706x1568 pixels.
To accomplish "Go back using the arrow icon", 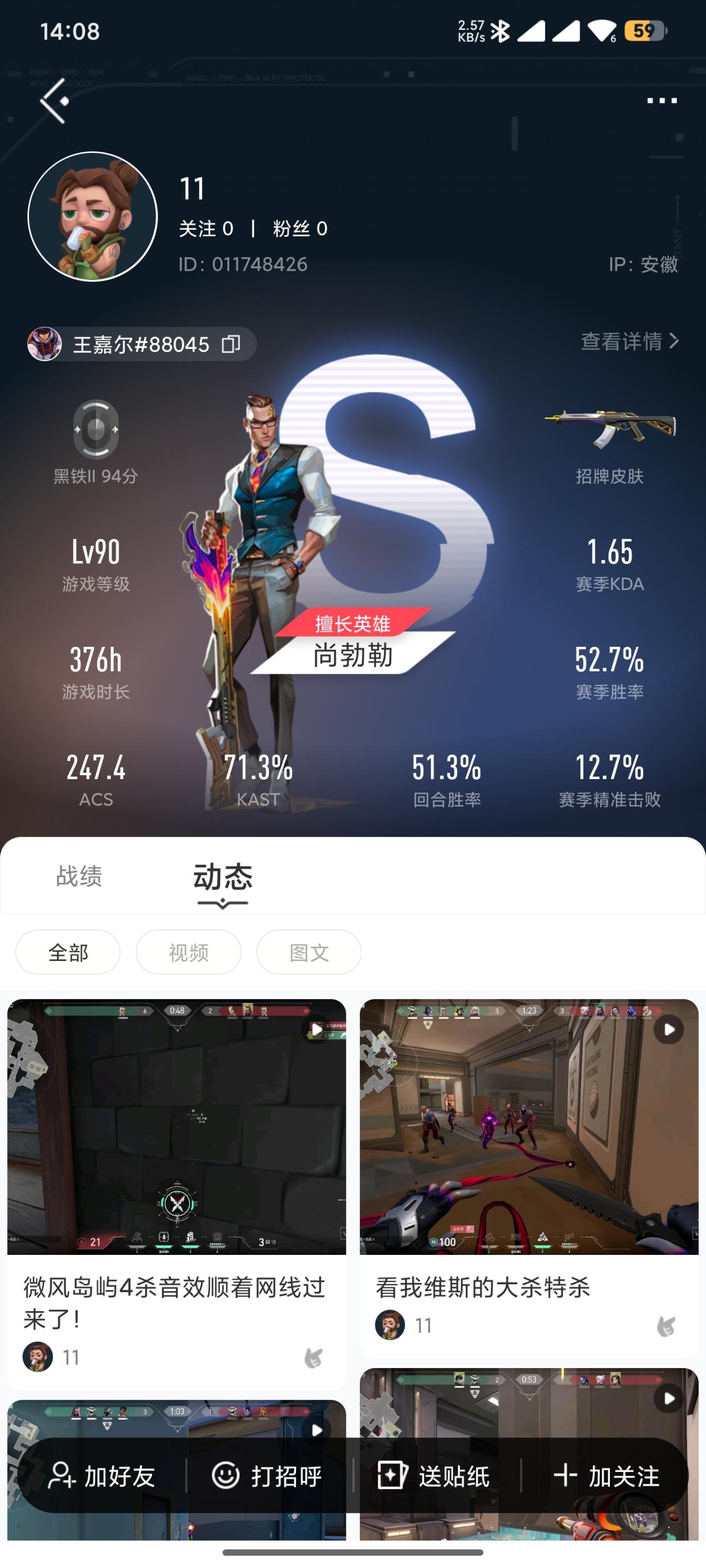I will tap(55, 100).
